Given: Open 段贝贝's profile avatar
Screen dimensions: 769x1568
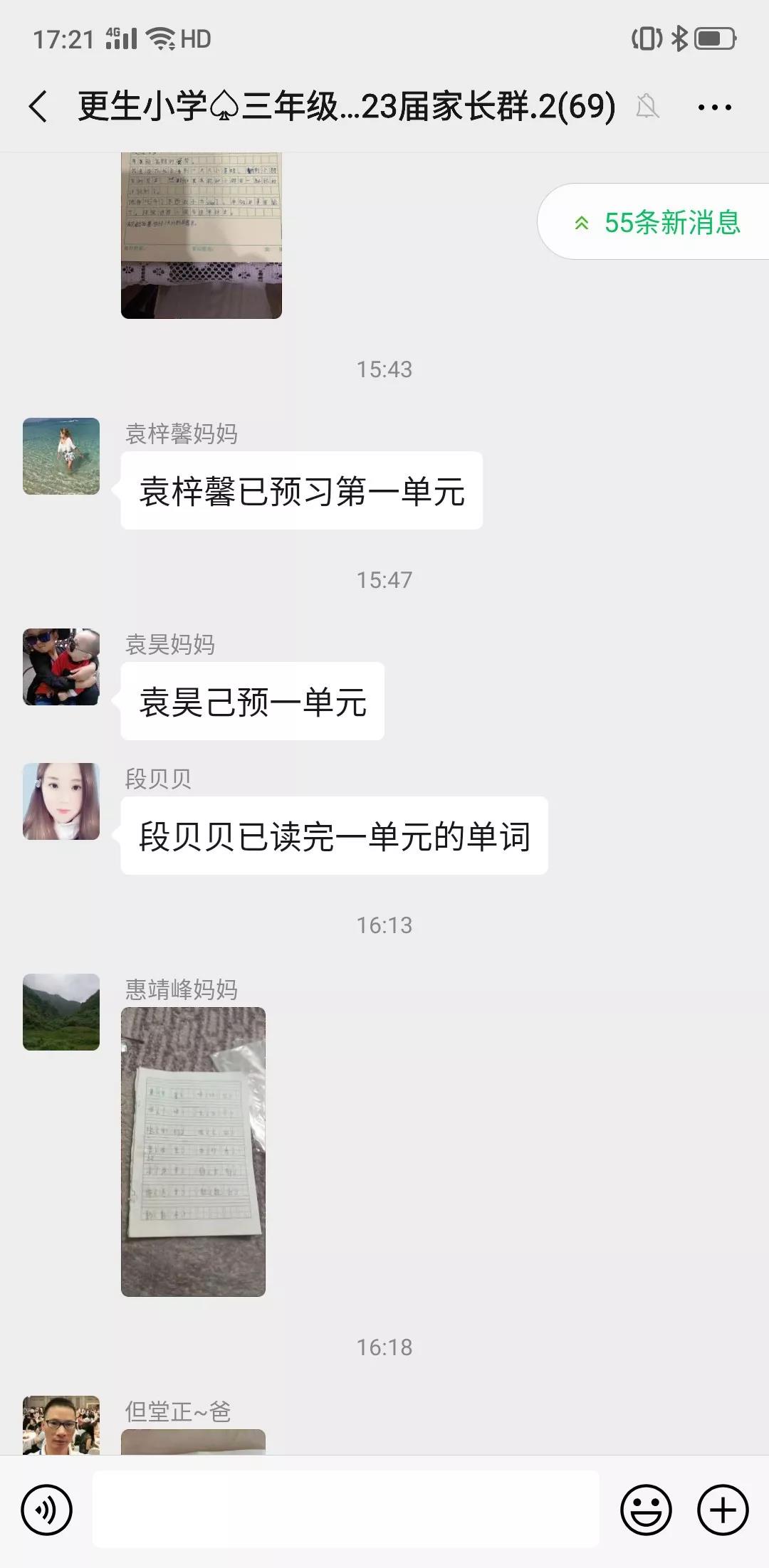Looking at the screenshot, I should coord(61,801).
